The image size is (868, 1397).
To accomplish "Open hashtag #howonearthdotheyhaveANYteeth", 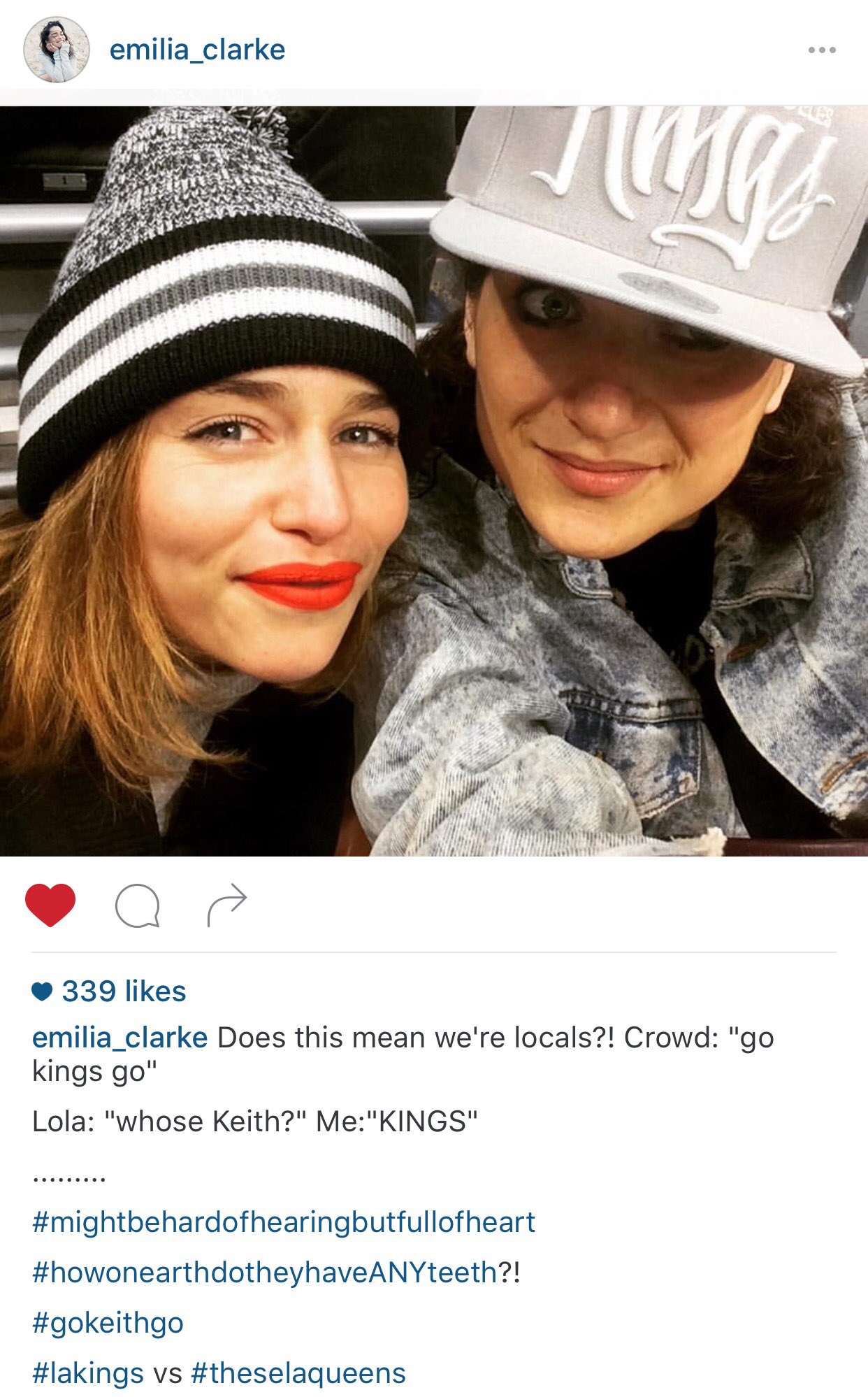I will point(265,1273).
